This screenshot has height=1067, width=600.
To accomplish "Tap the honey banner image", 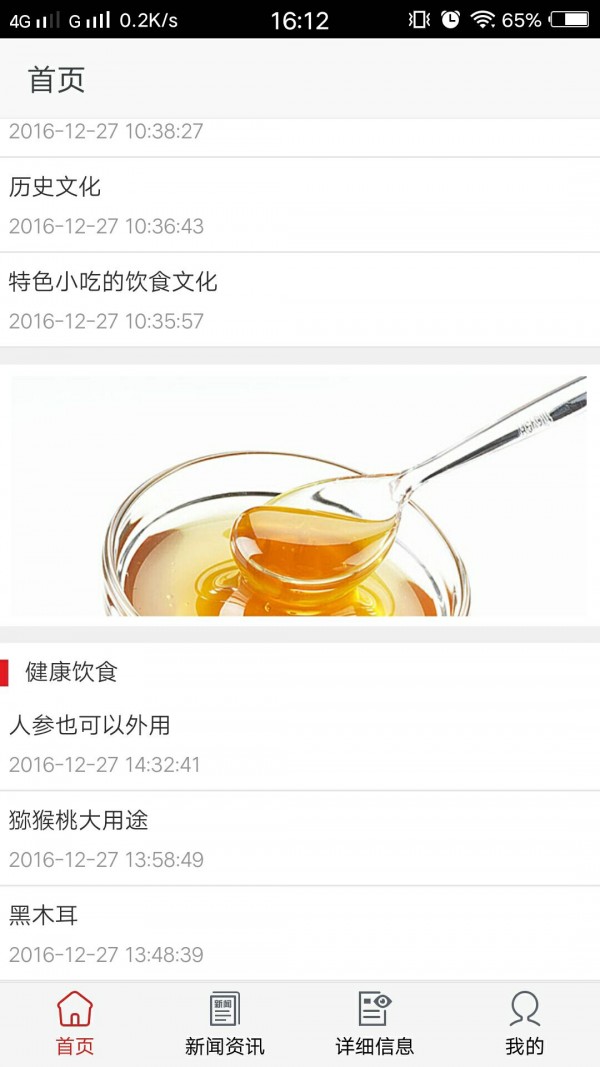I will [300, 495].
